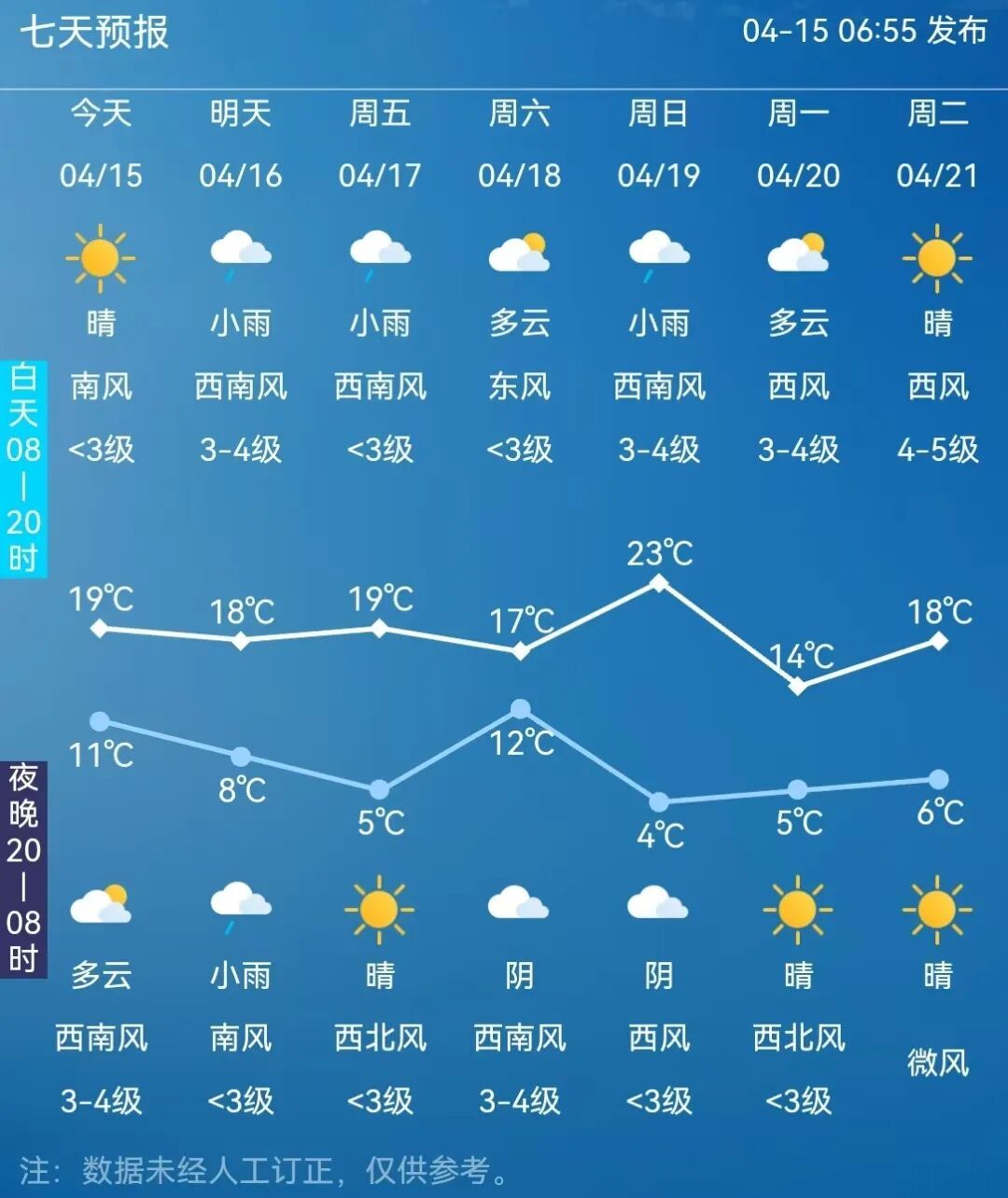Click the rain icon for 周五 04/17
The height and width of the screenshot is (1198, 1008).
point(379,257)
